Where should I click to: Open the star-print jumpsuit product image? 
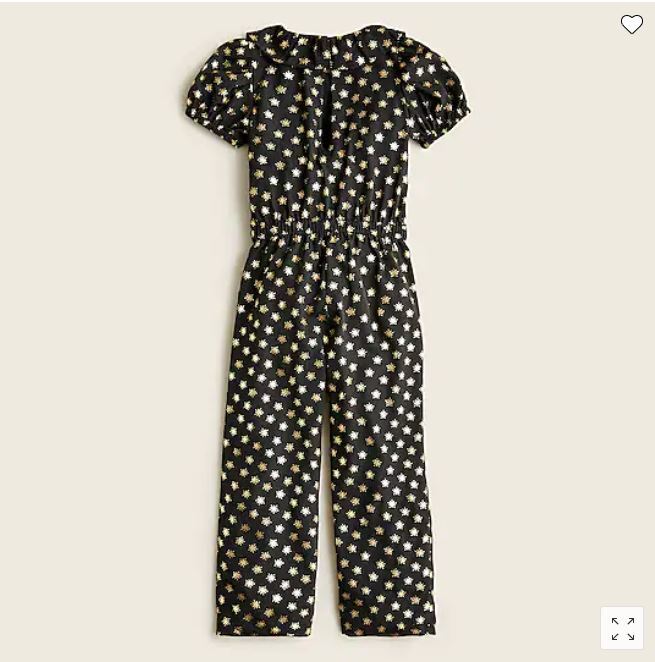(x=327, y=330)
